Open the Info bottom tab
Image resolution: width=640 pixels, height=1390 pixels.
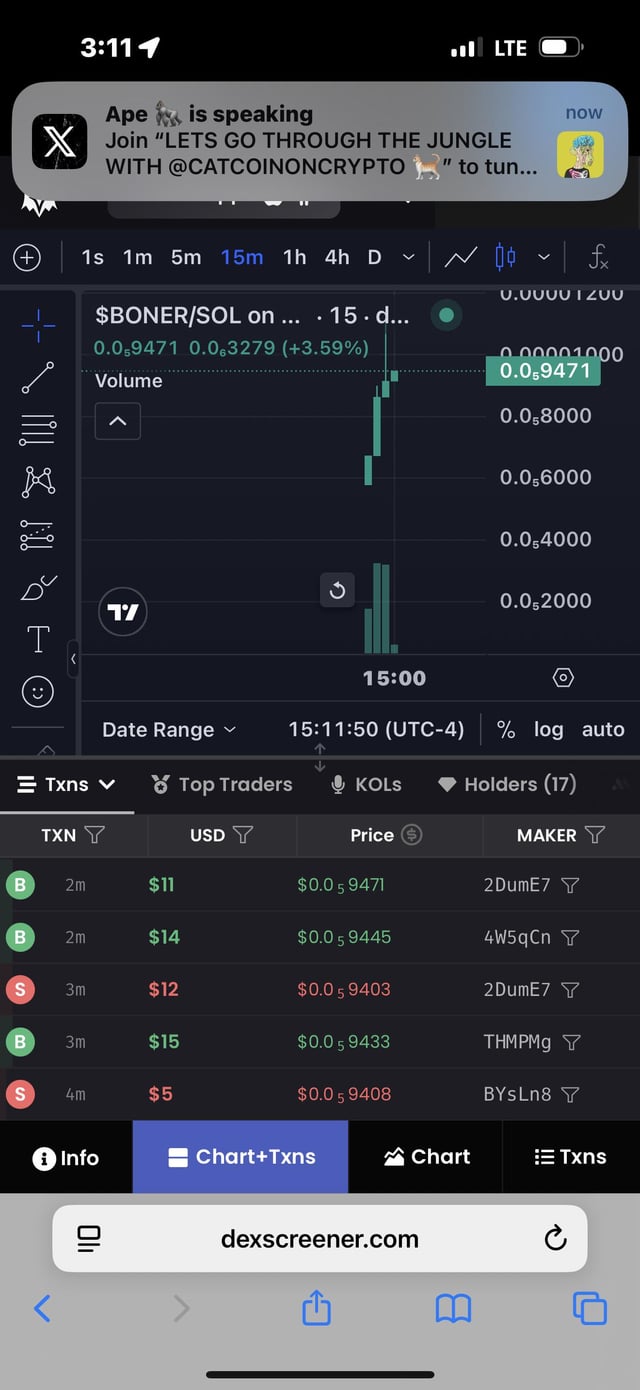point(66,1157)
